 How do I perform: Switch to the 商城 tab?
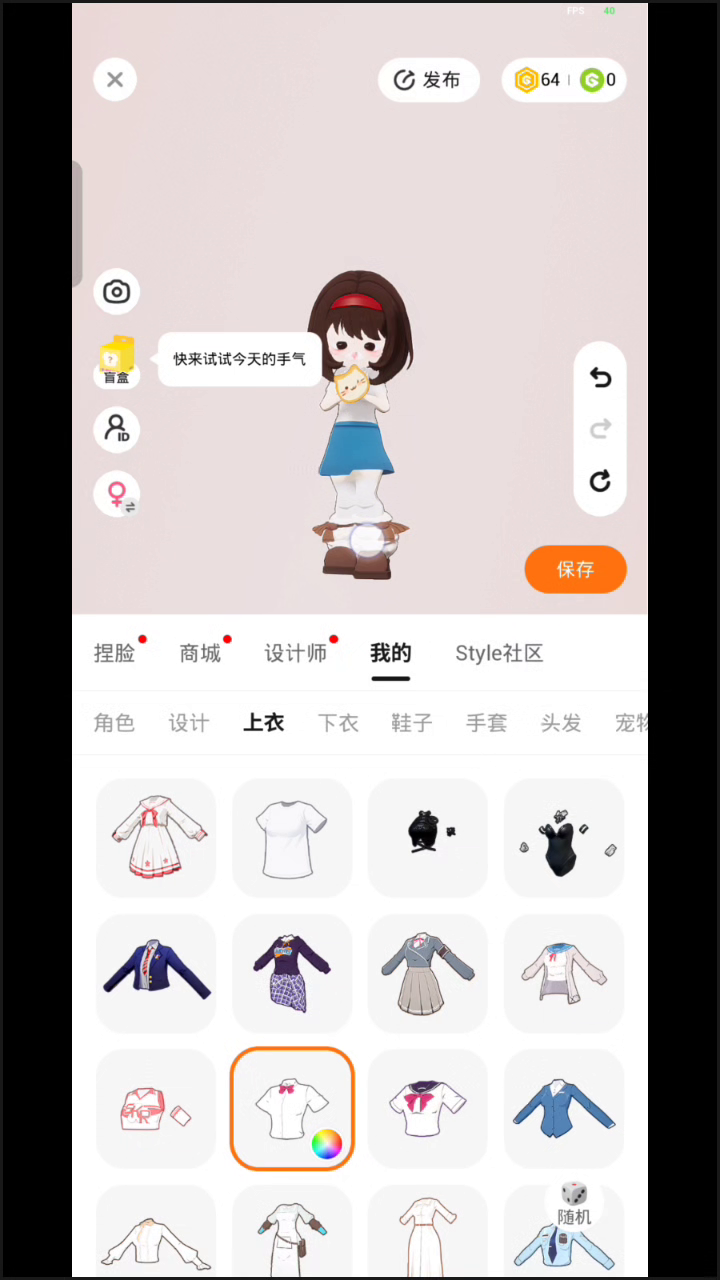(x=200, y=653)
